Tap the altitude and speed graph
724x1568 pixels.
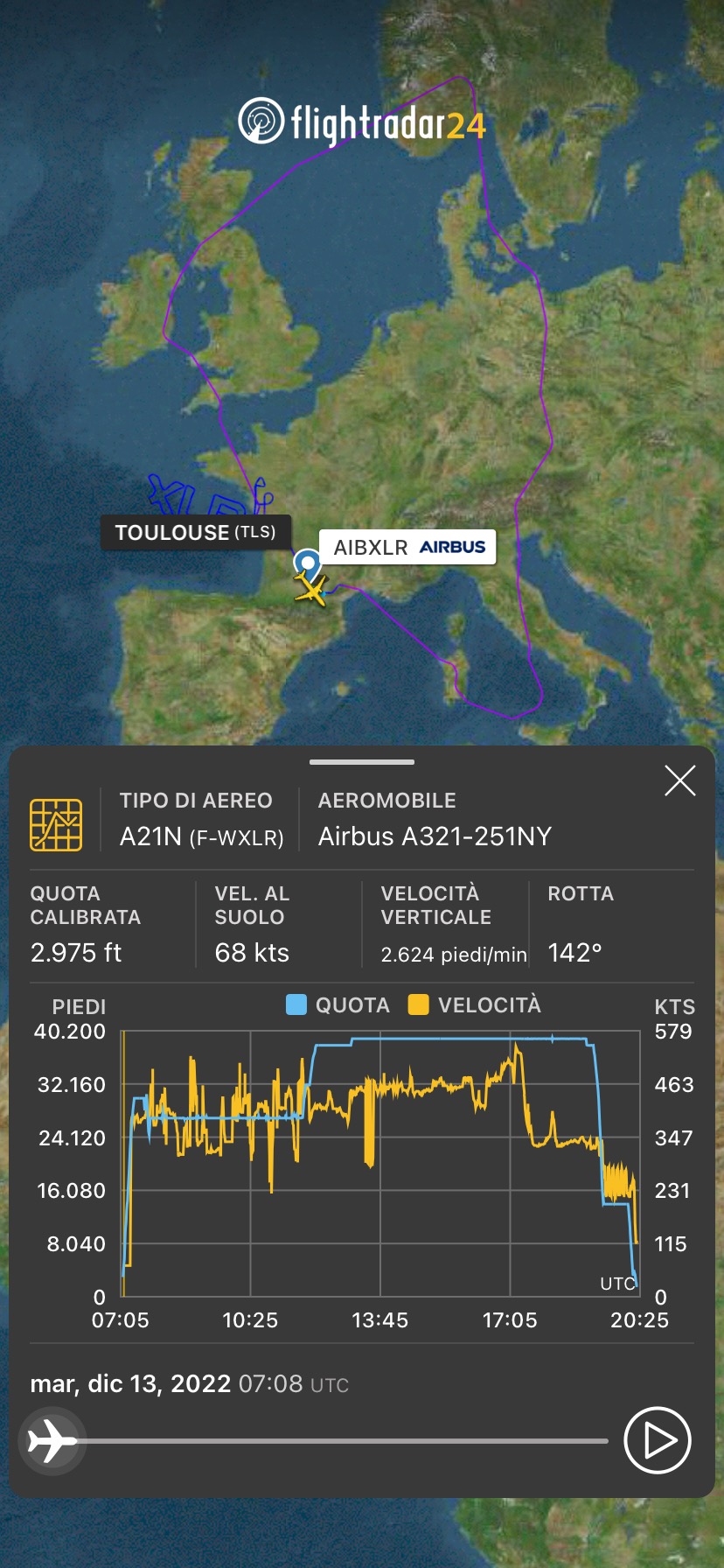tap(379, 1164)
